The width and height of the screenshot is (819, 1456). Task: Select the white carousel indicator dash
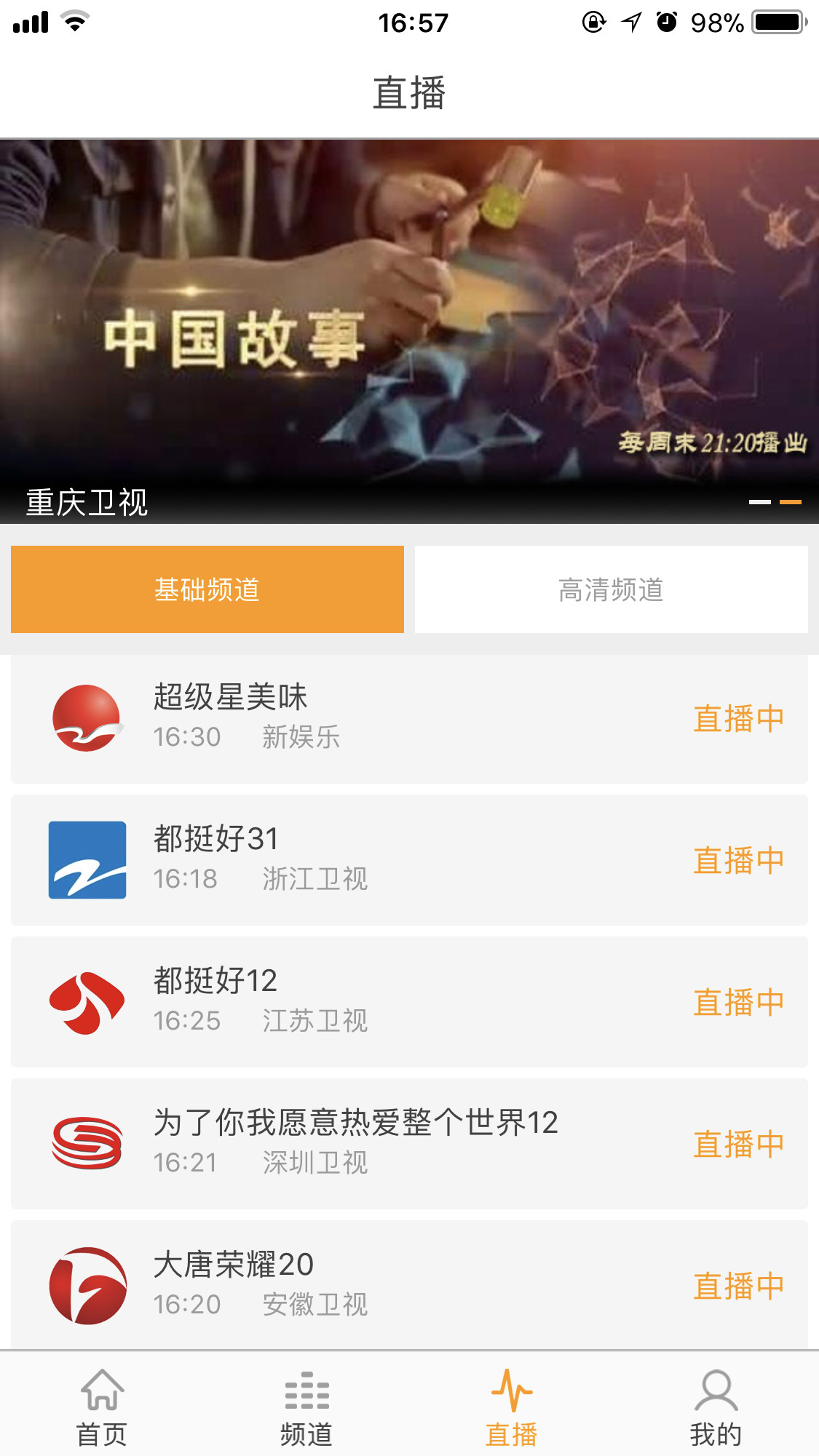(760, 502)
